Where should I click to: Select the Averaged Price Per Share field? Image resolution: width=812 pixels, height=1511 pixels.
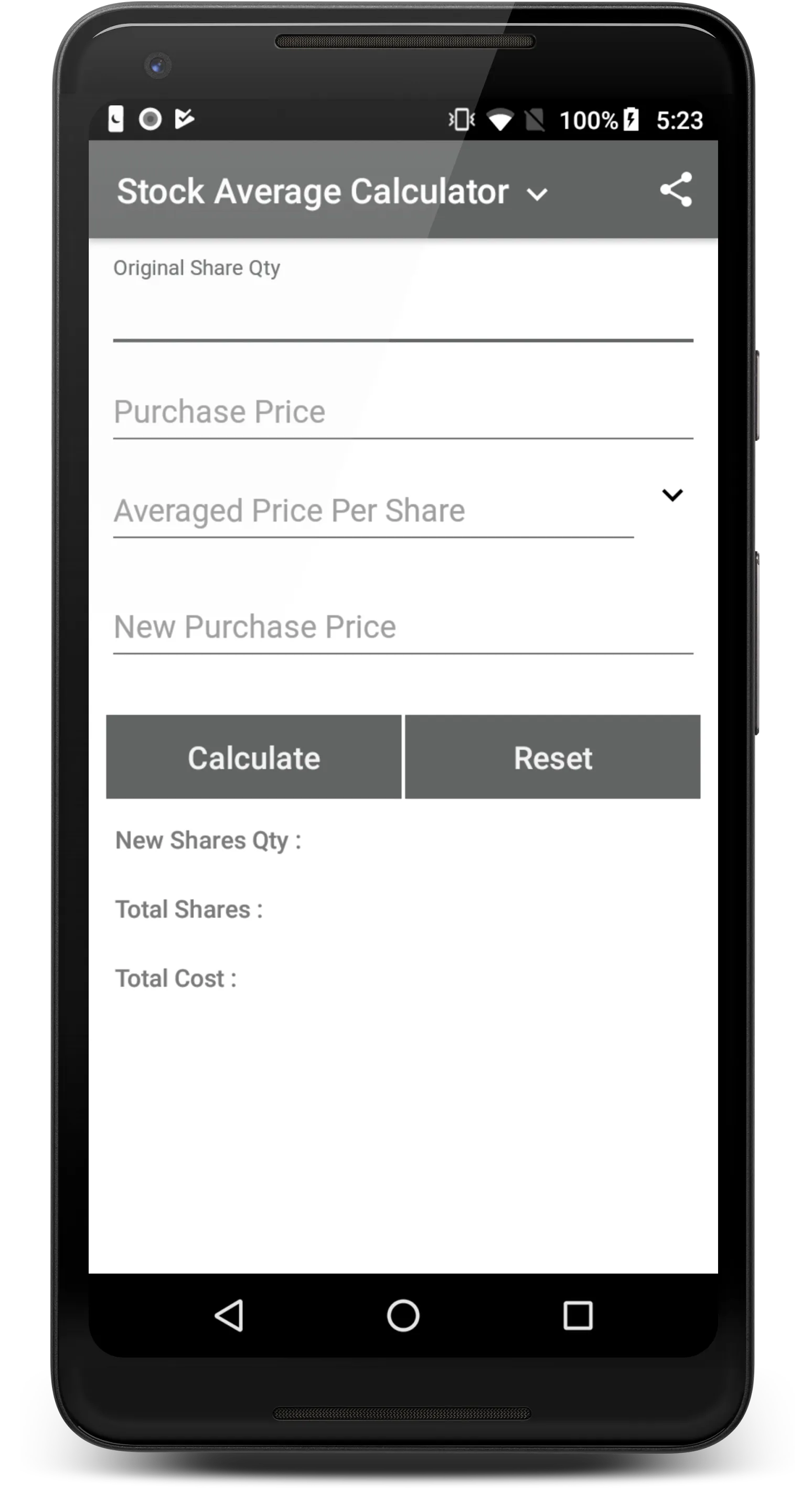coord(373,510)
